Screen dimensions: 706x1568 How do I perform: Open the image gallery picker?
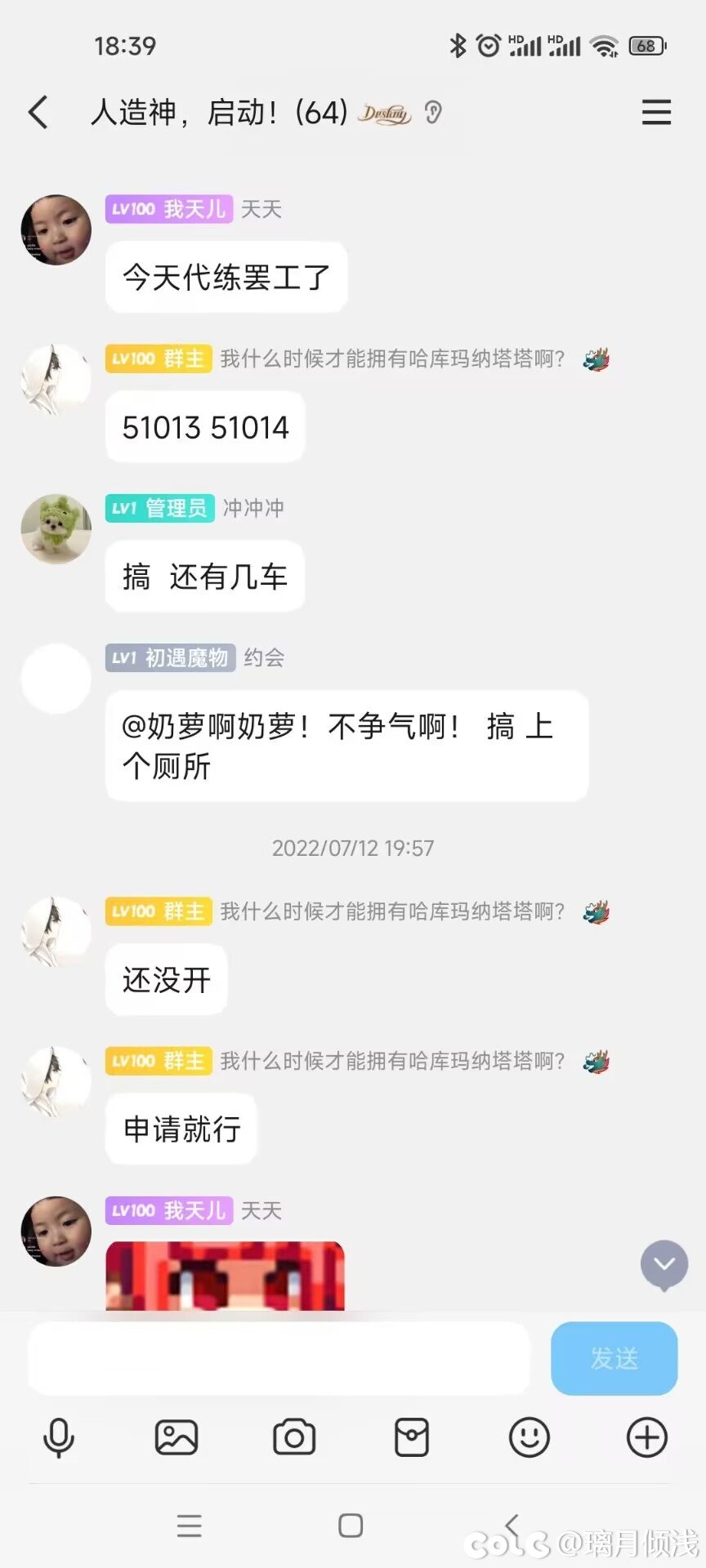[x=176, y=1437]
